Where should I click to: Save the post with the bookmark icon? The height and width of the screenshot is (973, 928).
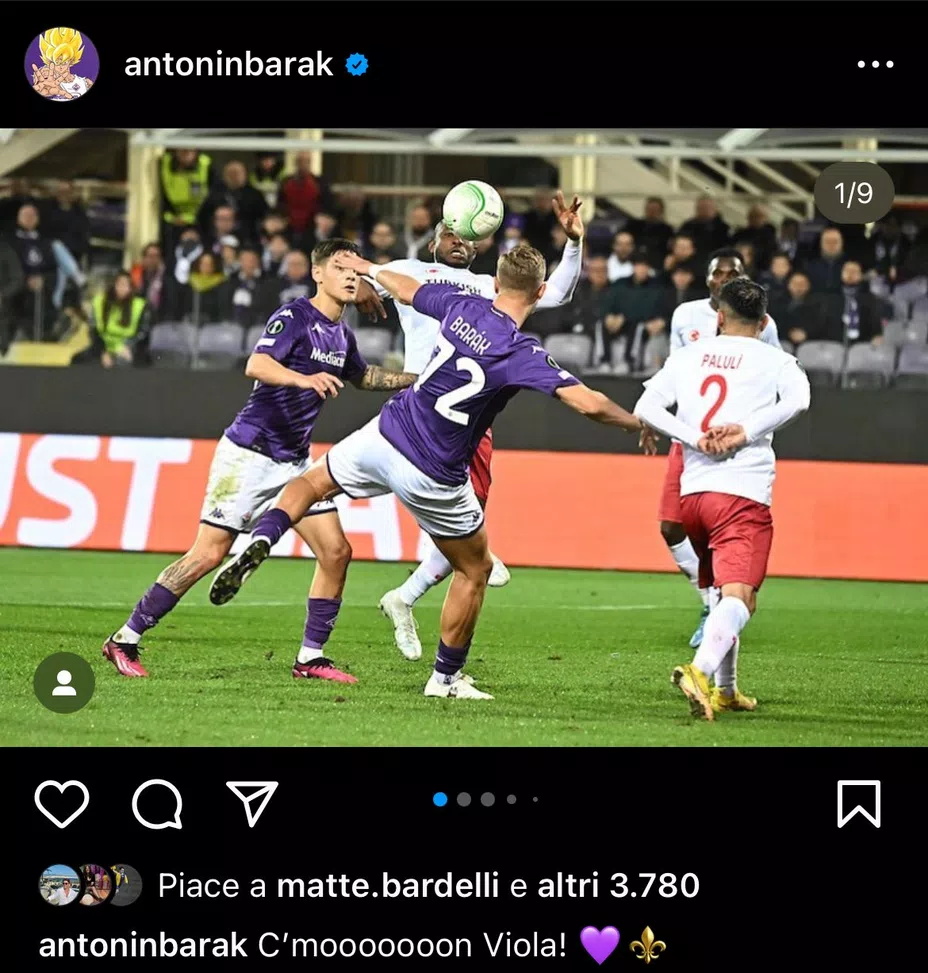coord(858,804)
